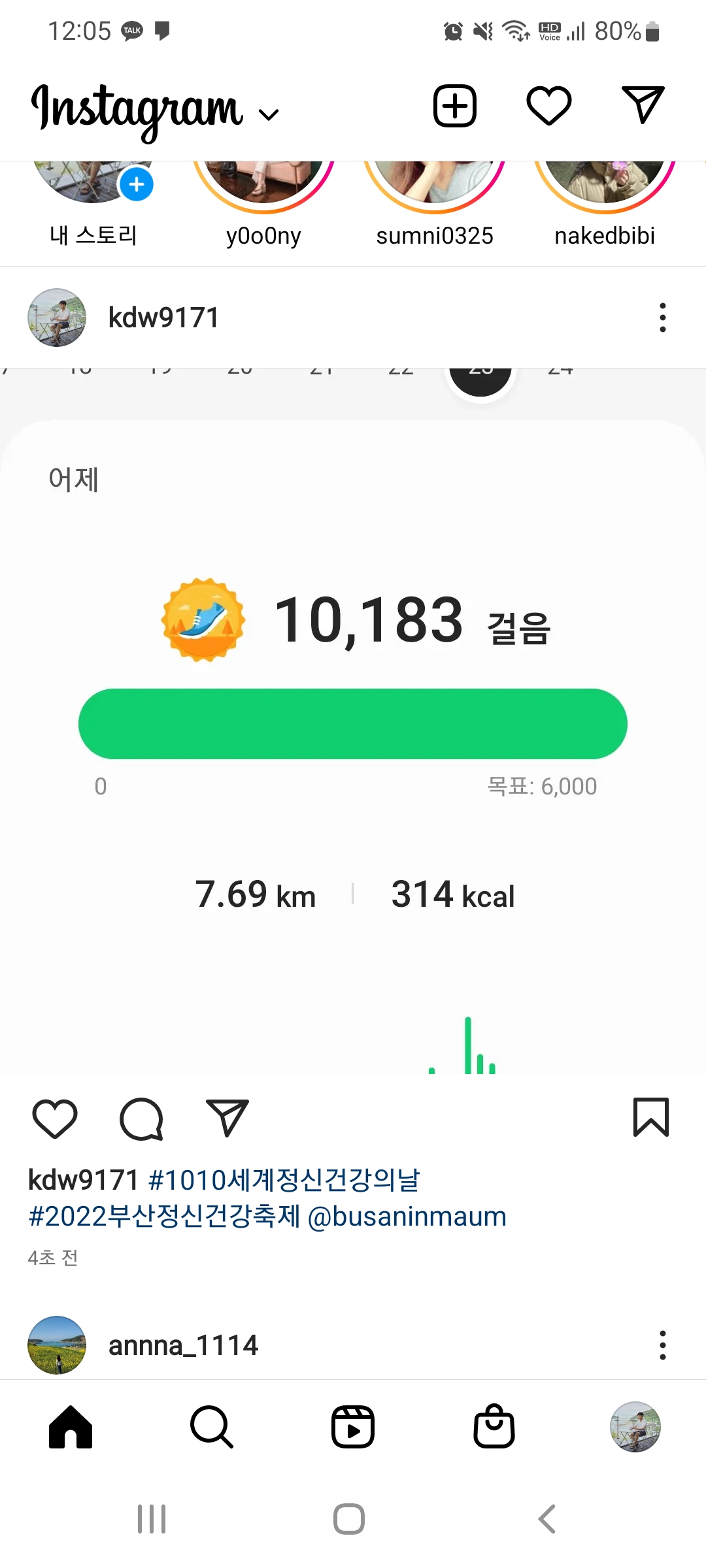Open the options menu on kdw9171's post
The image size is (706, 1568).
[663, 318]
